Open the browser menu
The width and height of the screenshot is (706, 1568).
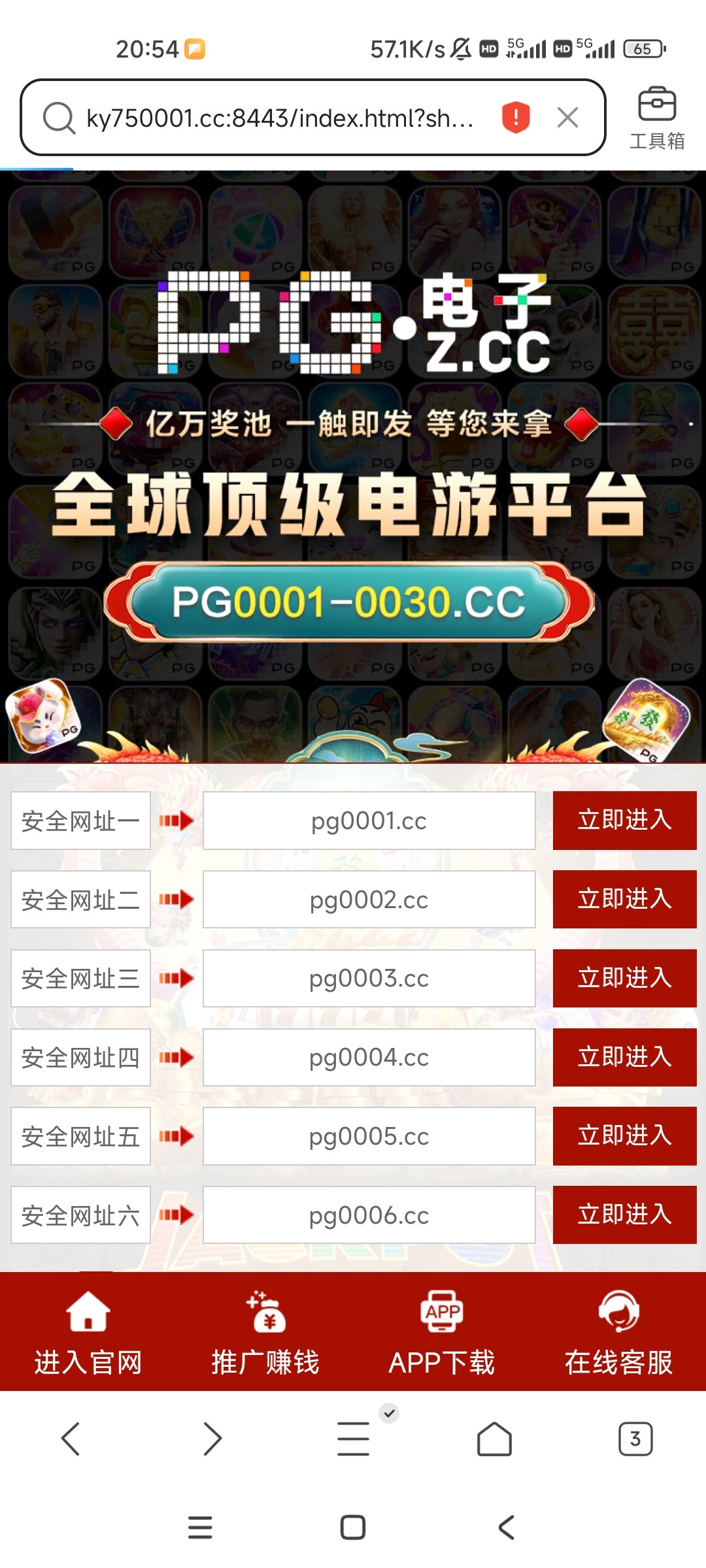[x=354, y=1439]
